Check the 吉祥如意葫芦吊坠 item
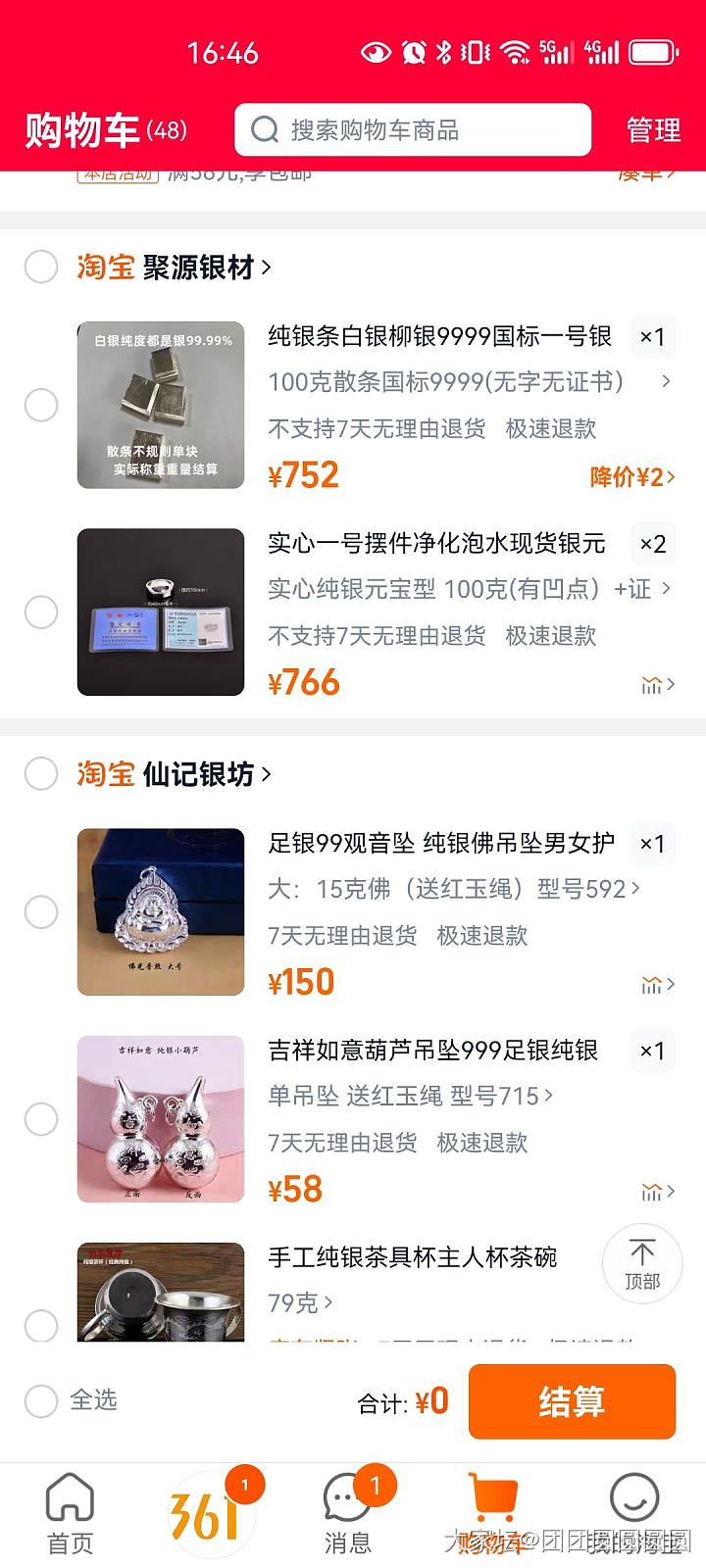Viewport: 706px width, 1568px height. point(41,1119)
